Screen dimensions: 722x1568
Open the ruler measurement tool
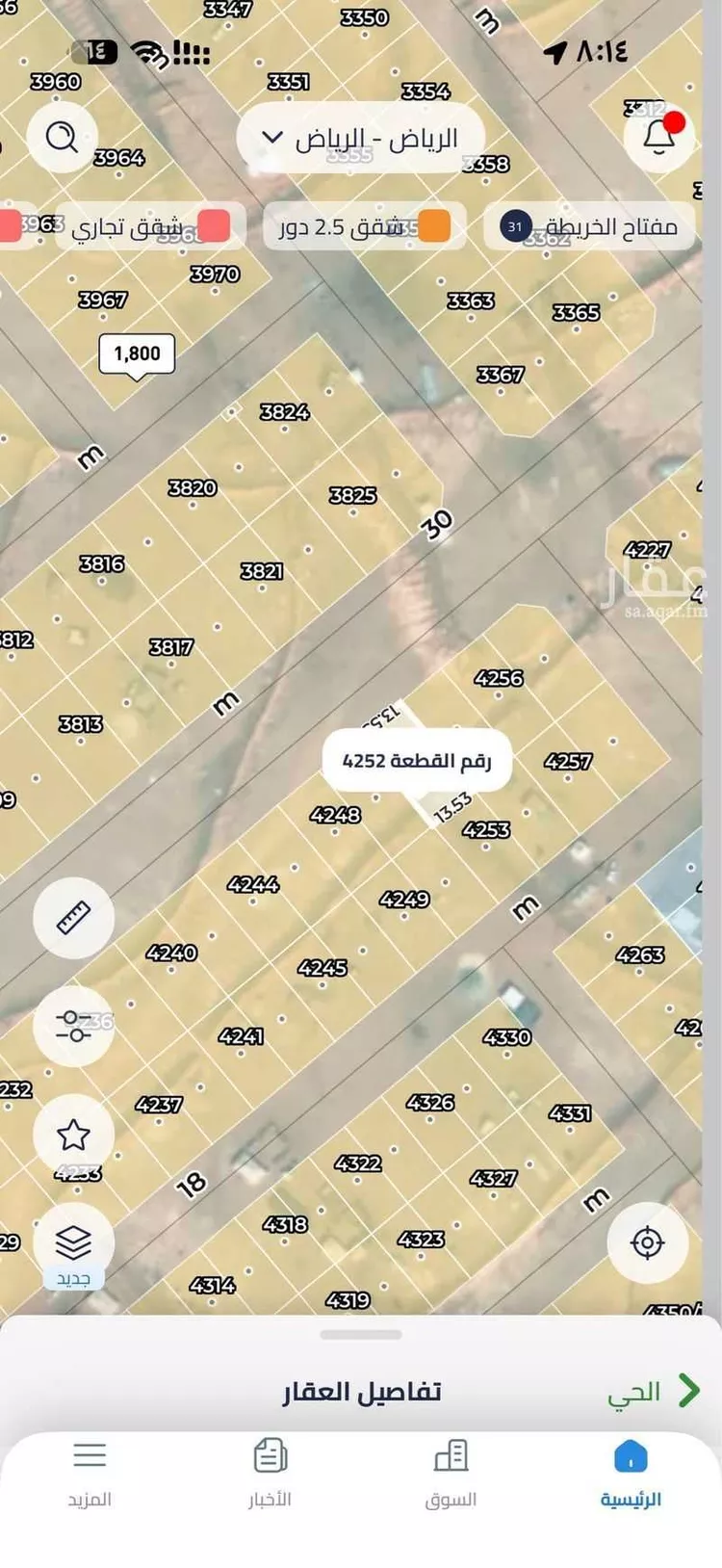click(73, 918)
